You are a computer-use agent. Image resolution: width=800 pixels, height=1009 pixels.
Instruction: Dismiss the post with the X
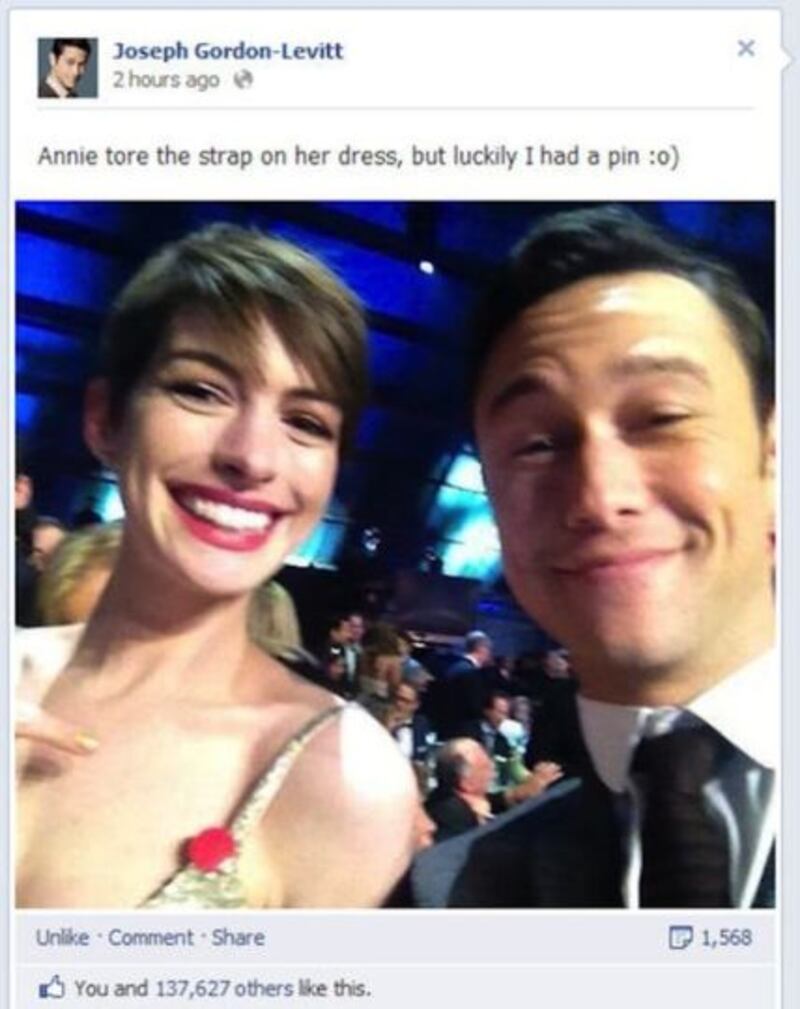pos(746,48)
